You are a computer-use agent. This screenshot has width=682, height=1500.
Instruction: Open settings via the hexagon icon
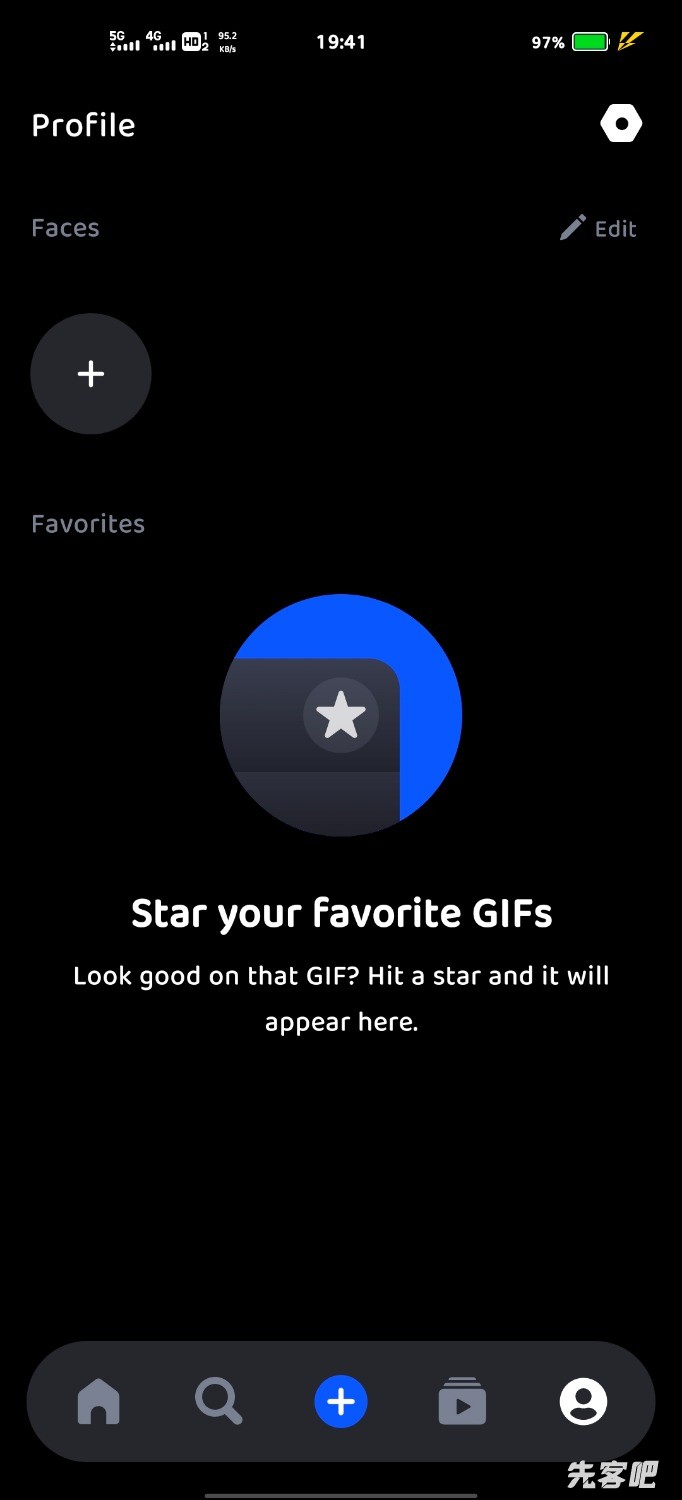[621, 125]
